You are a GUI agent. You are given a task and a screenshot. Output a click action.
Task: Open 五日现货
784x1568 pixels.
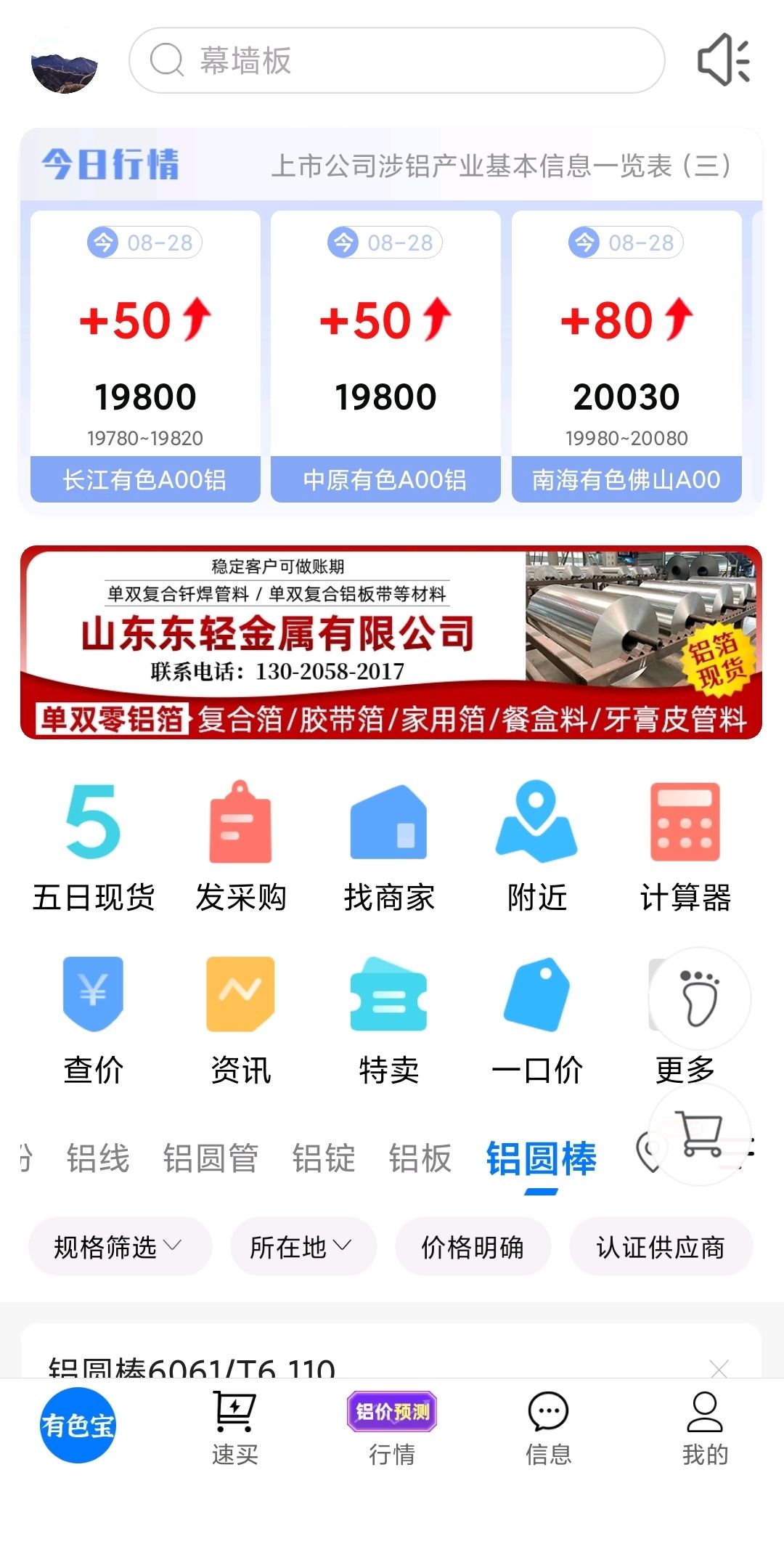pos(93,847)
